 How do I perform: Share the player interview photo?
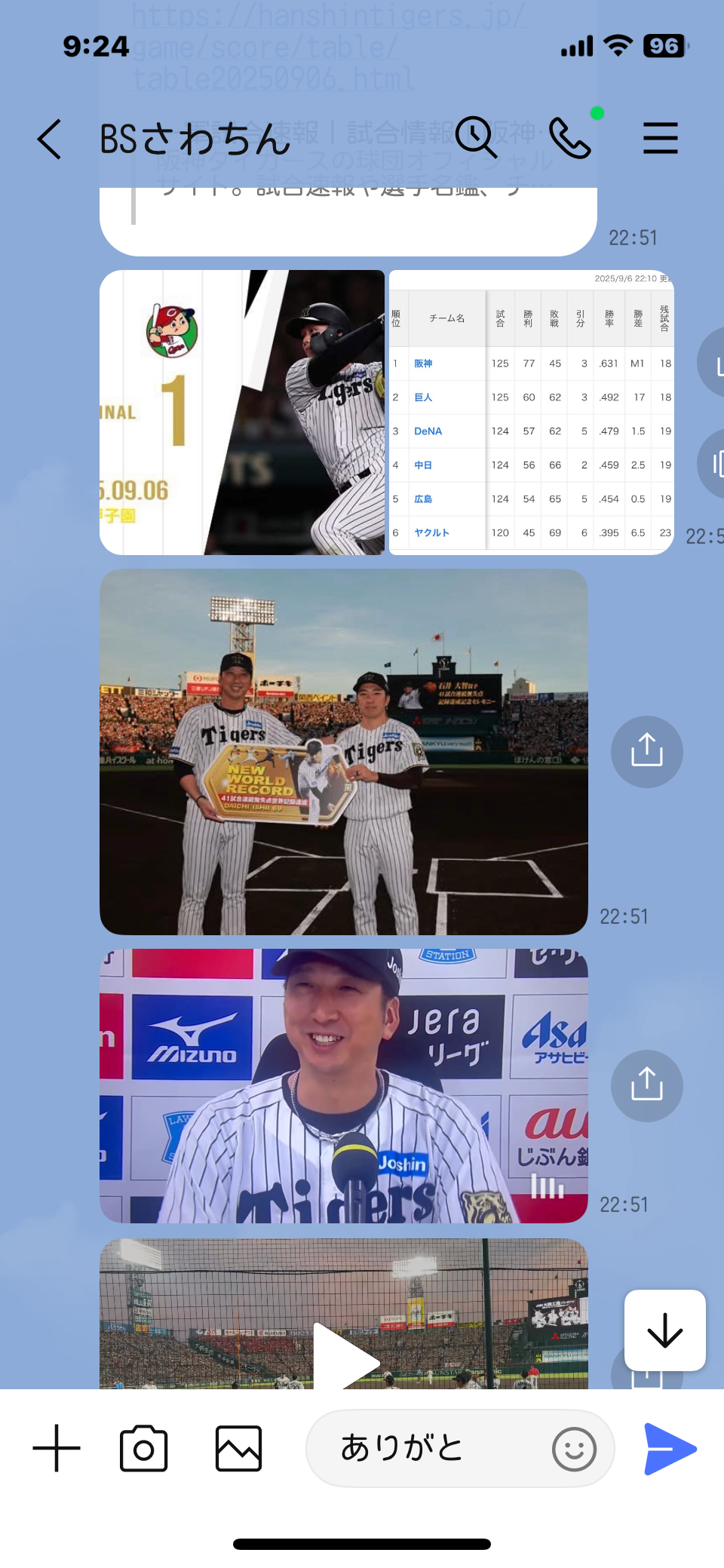coord(646,1085)
